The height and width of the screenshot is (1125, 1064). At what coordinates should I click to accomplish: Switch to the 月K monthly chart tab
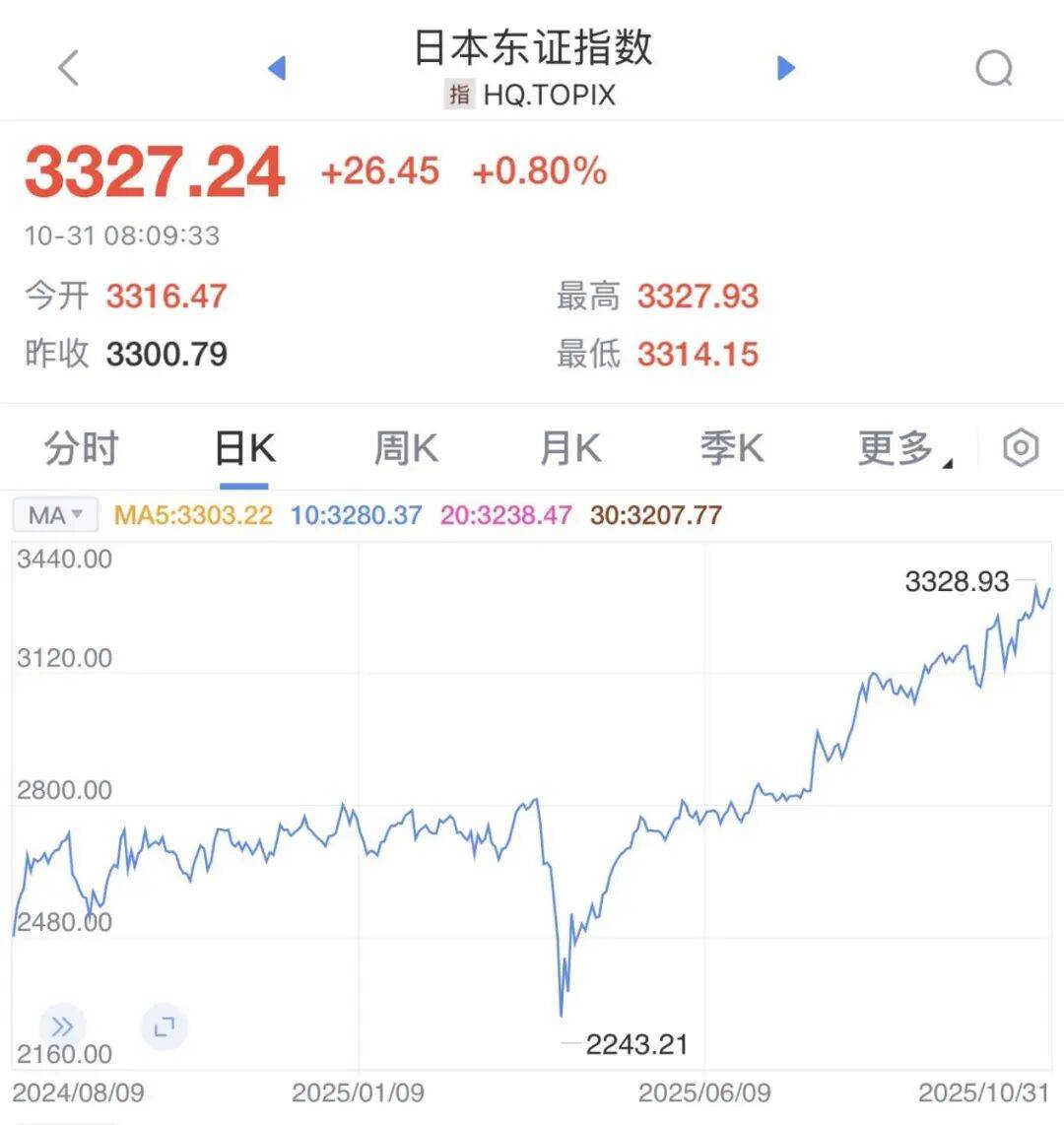568,447
